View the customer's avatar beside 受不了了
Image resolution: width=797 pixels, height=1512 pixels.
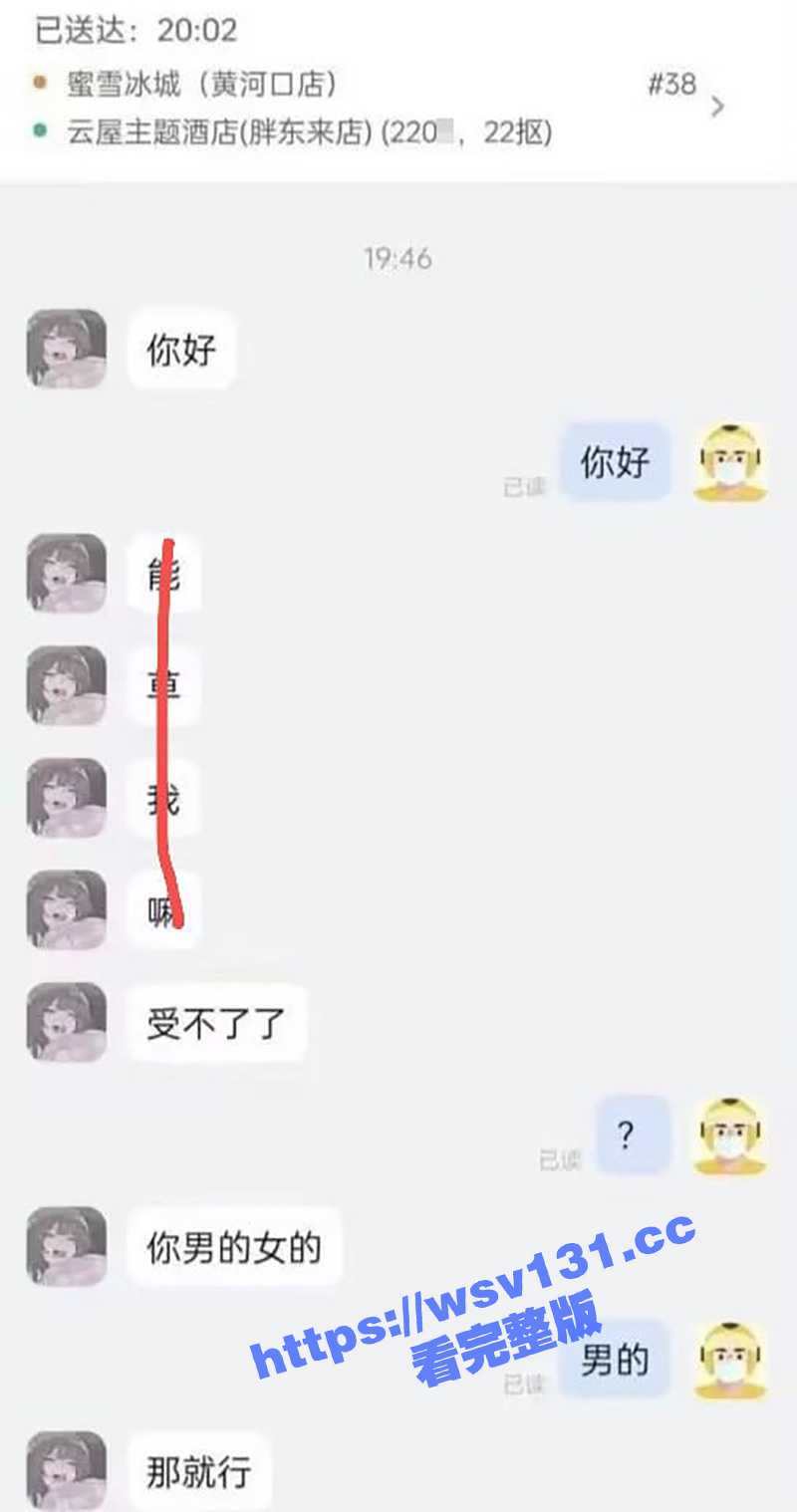(66, 1022)
